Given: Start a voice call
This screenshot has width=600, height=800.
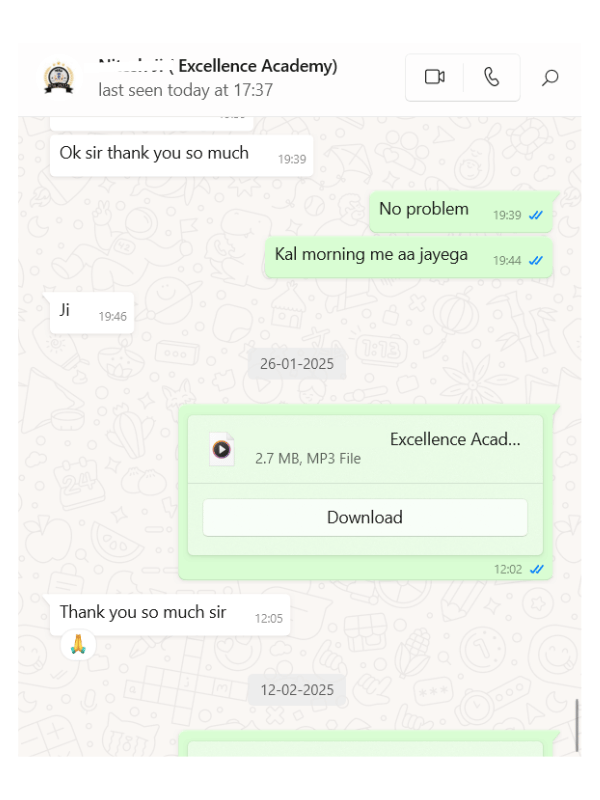Looking at the screenshot, I should click(x=491, y=77).
